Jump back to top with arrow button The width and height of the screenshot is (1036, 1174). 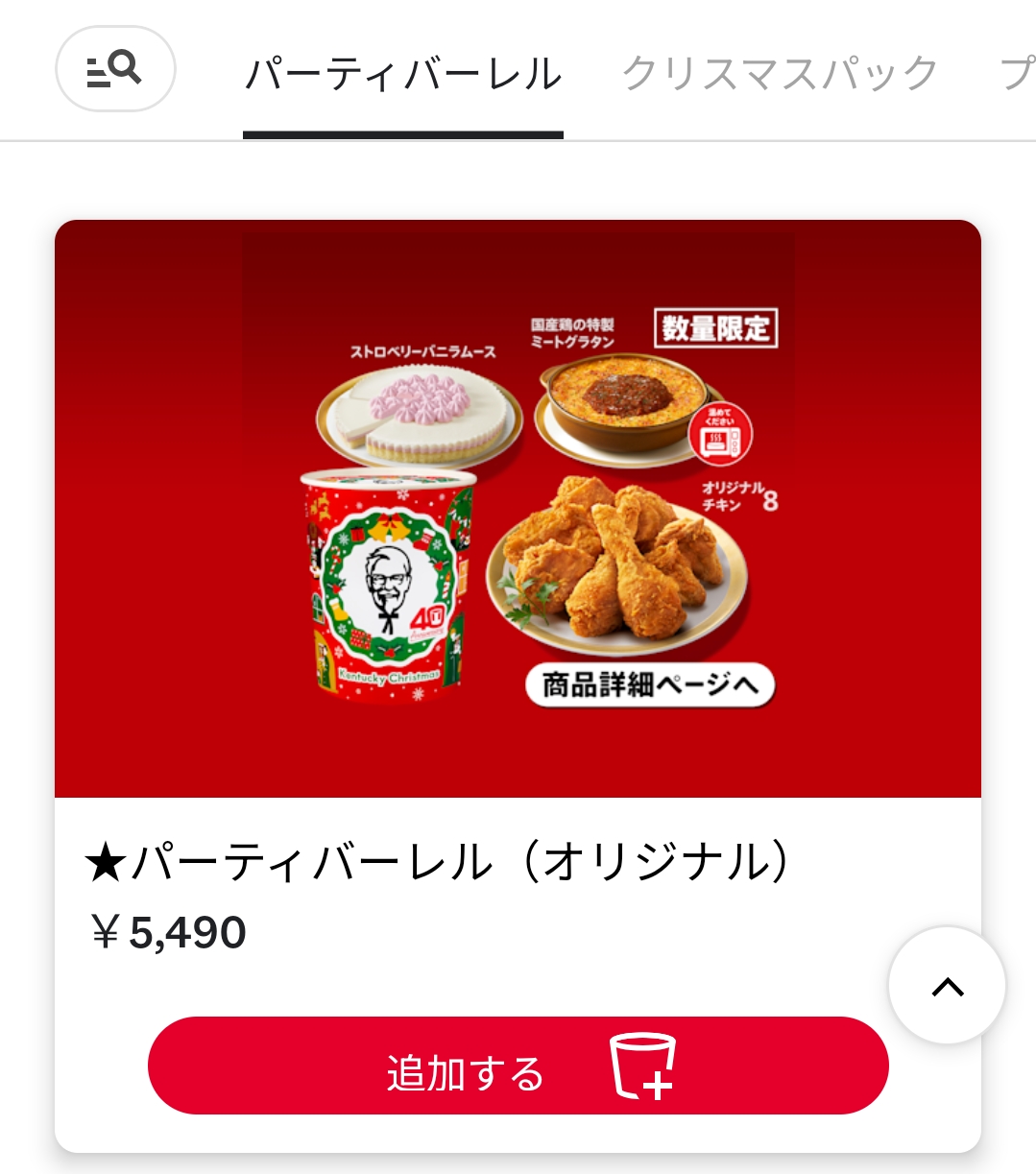pos(947,985)
